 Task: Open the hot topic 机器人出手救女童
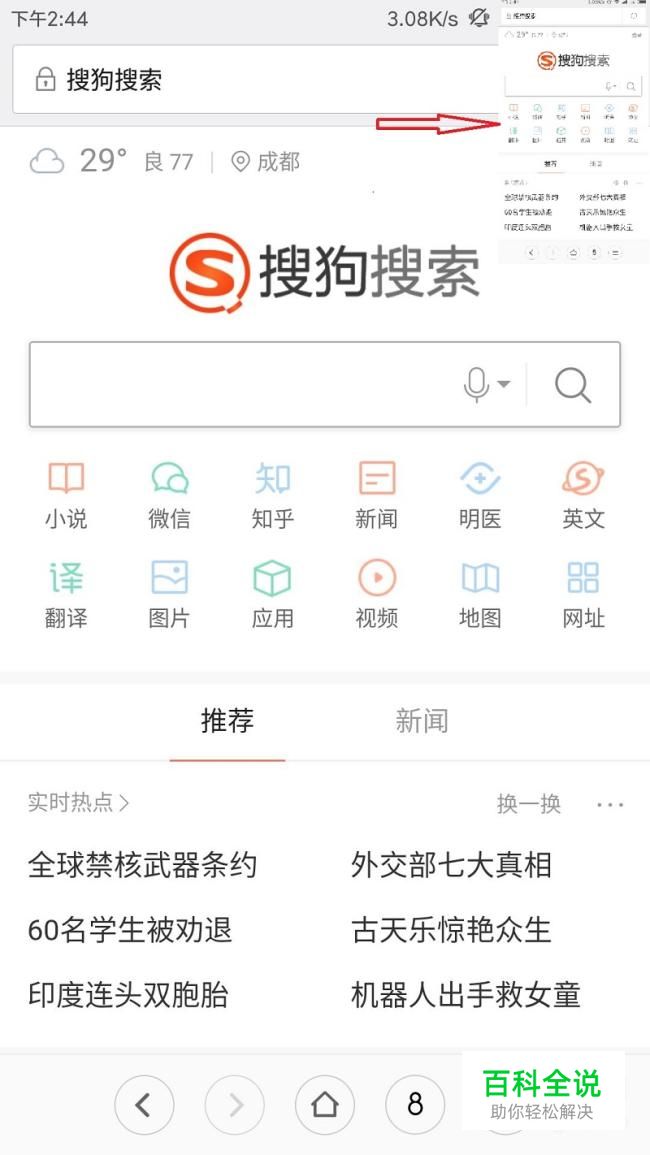(466, 995)
